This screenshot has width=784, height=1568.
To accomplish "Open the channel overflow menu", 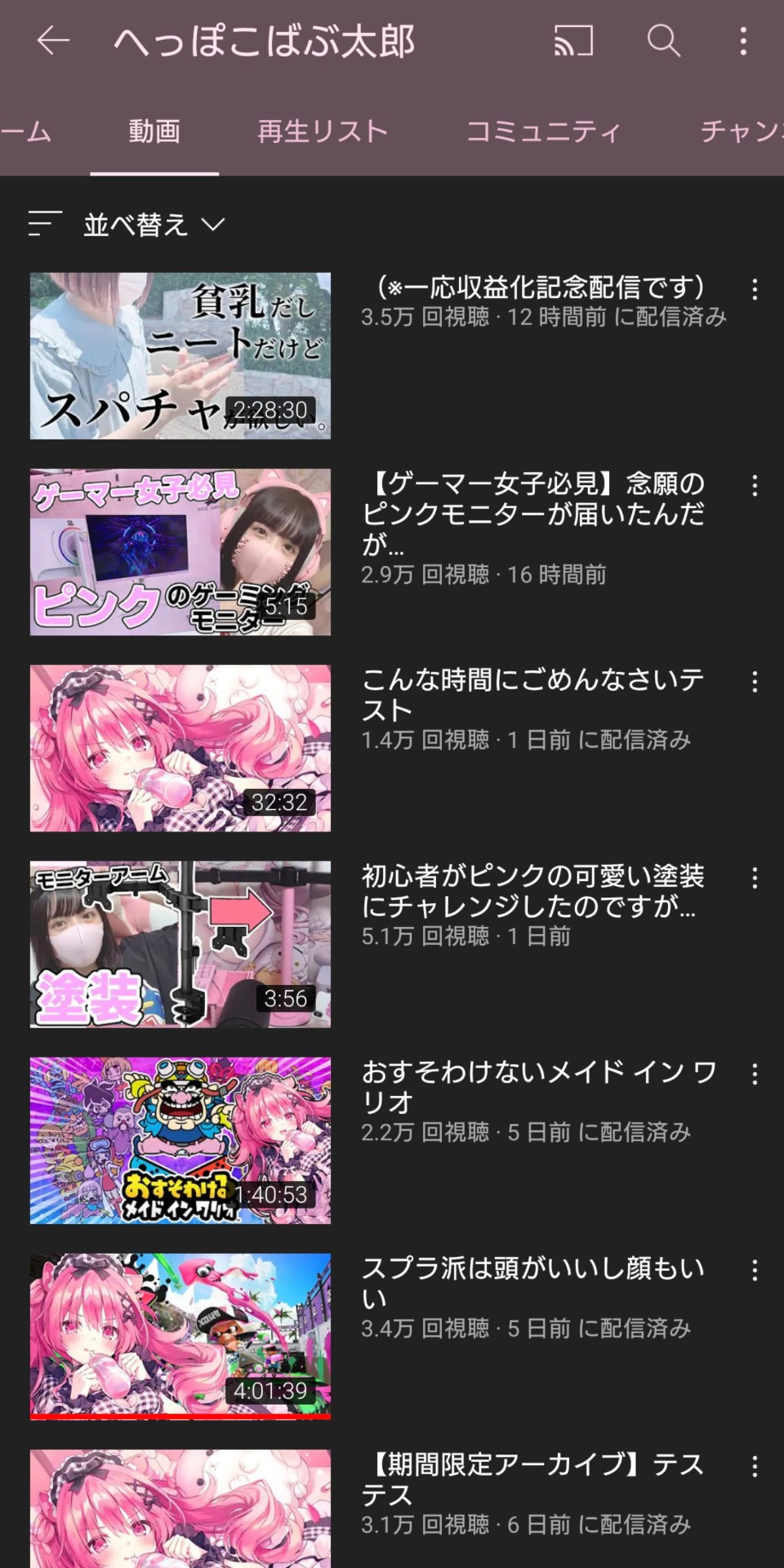I will pos(743,41).
